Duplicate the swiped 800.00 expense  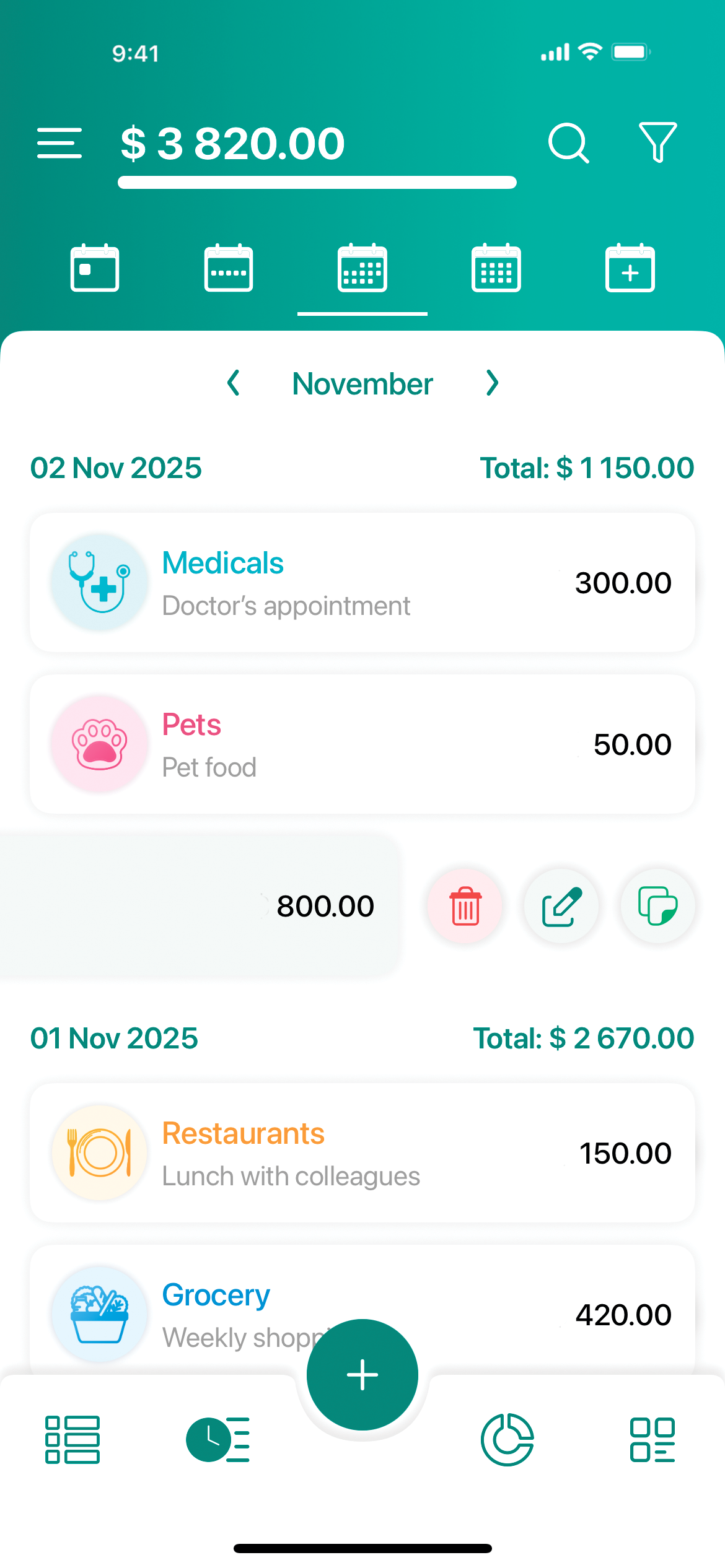click(x=657, y=905)
